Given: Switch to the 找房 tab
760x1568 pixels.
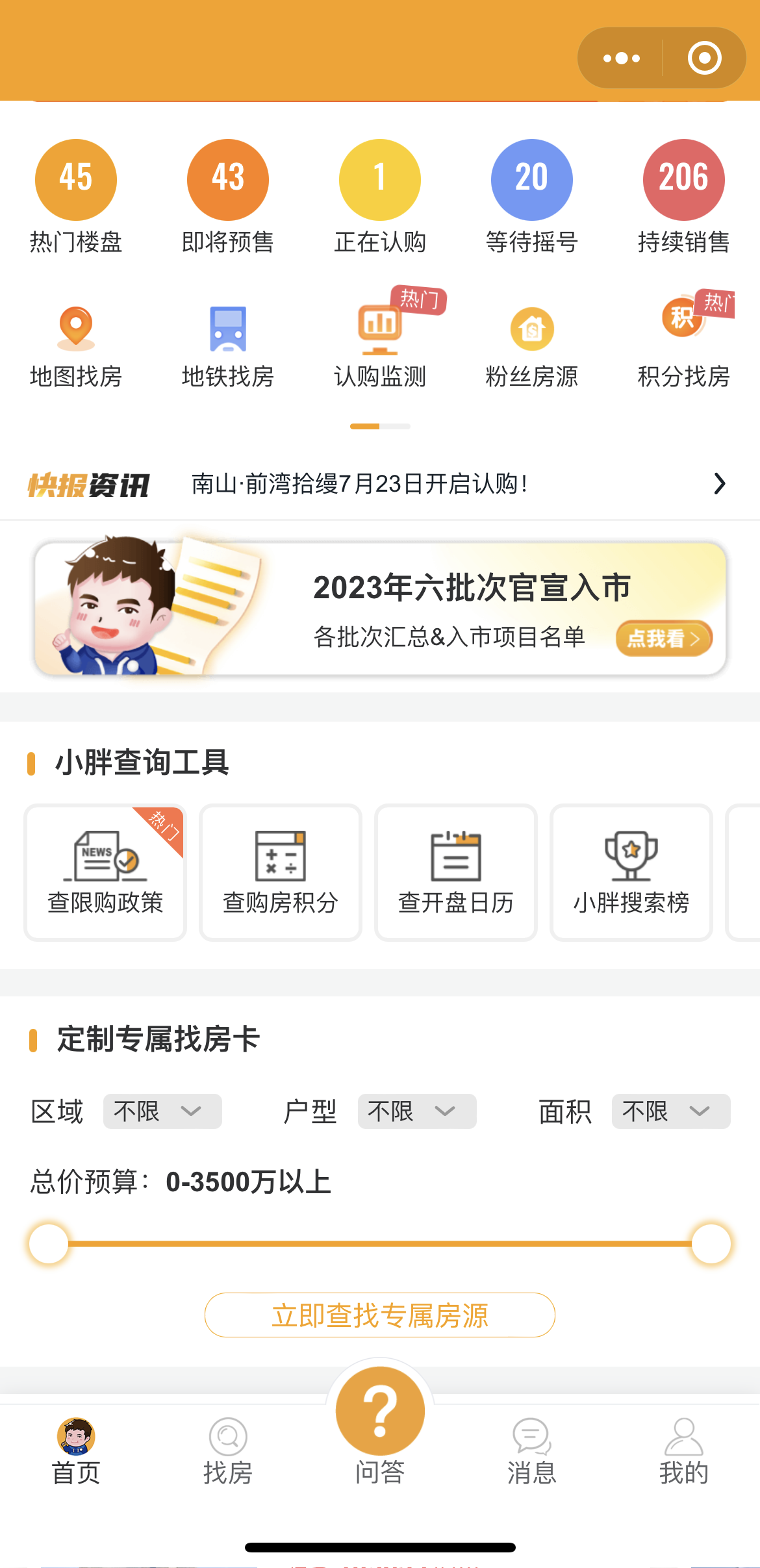Looking at the screenshot, I should (227, 1452).
